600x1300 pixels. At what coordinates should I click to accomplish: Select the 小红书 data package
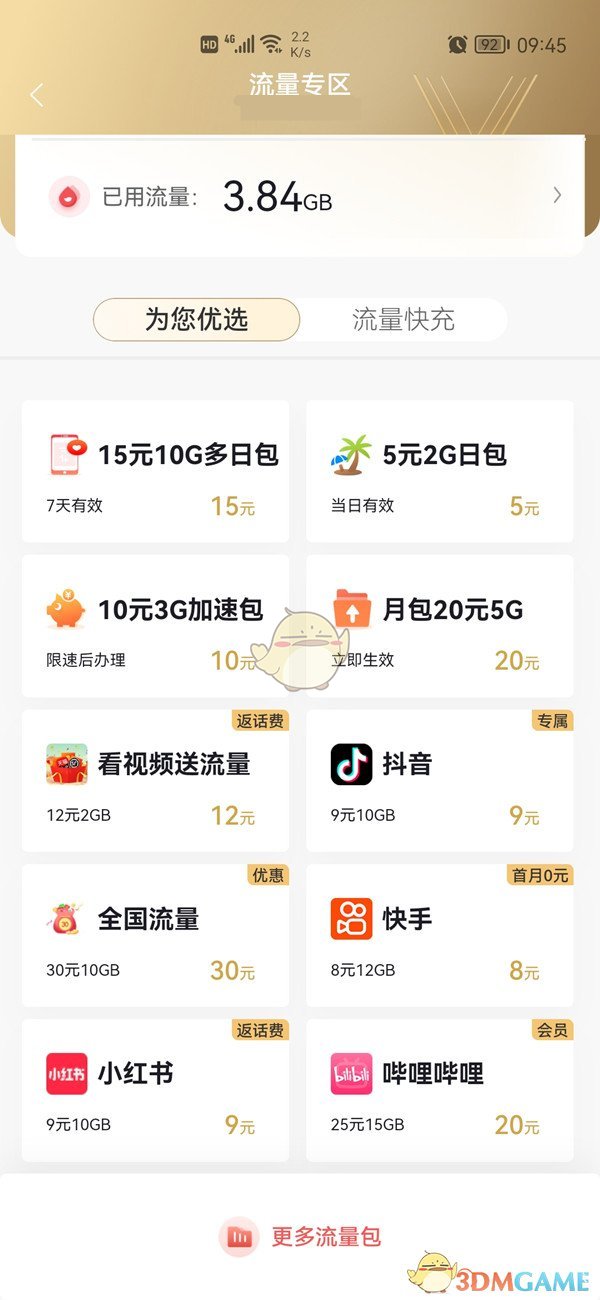pyautogui.click(x=155, y=1091)
